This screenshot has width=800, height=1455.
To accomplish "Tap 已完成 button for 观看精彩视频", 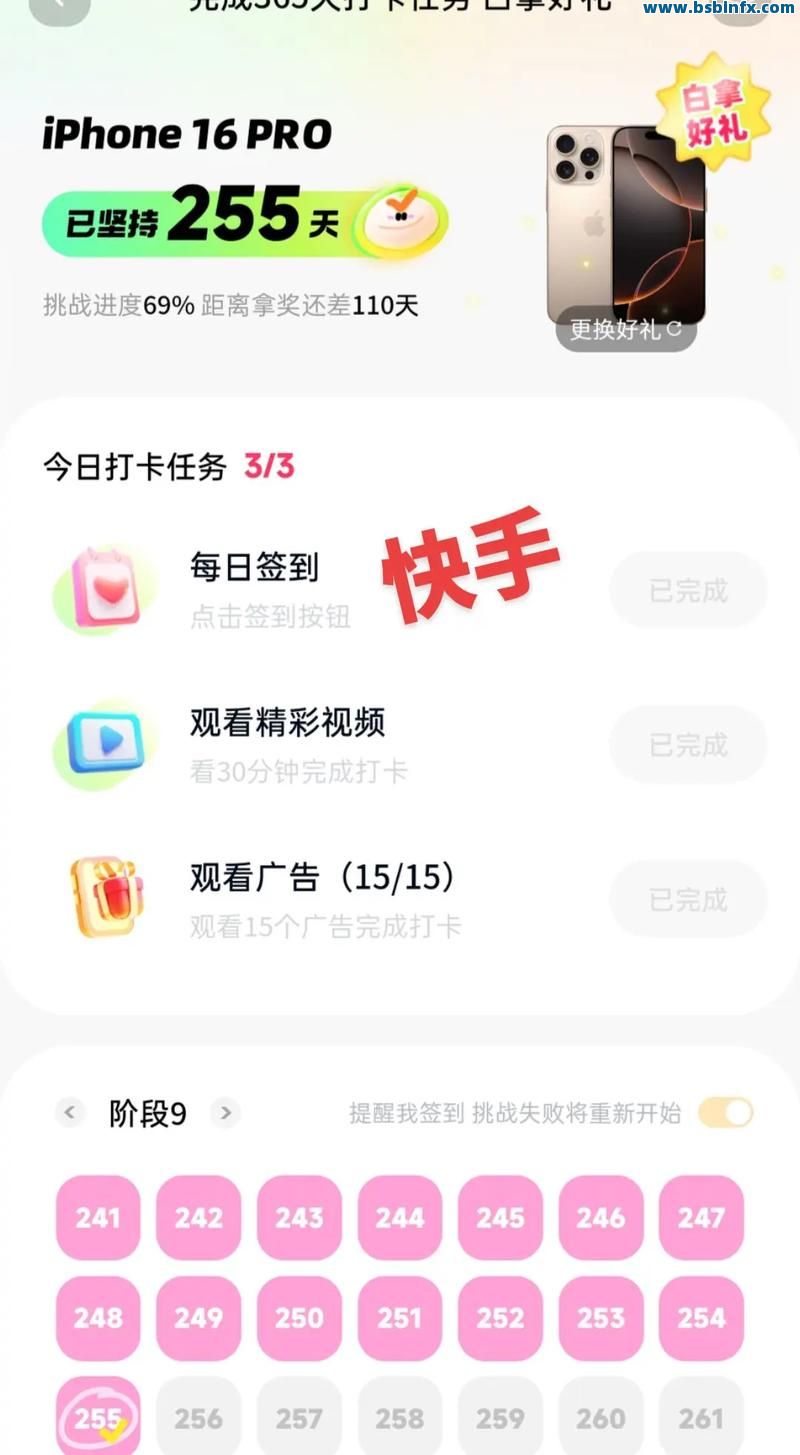I will (688, 744).
